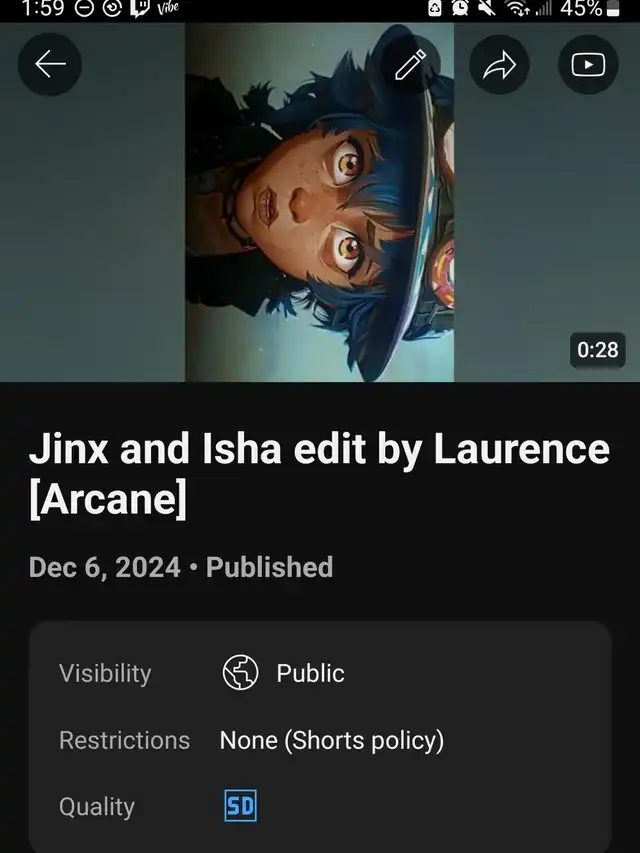
Task: Edit video details with the pencil icon
Action: point(410,64)
